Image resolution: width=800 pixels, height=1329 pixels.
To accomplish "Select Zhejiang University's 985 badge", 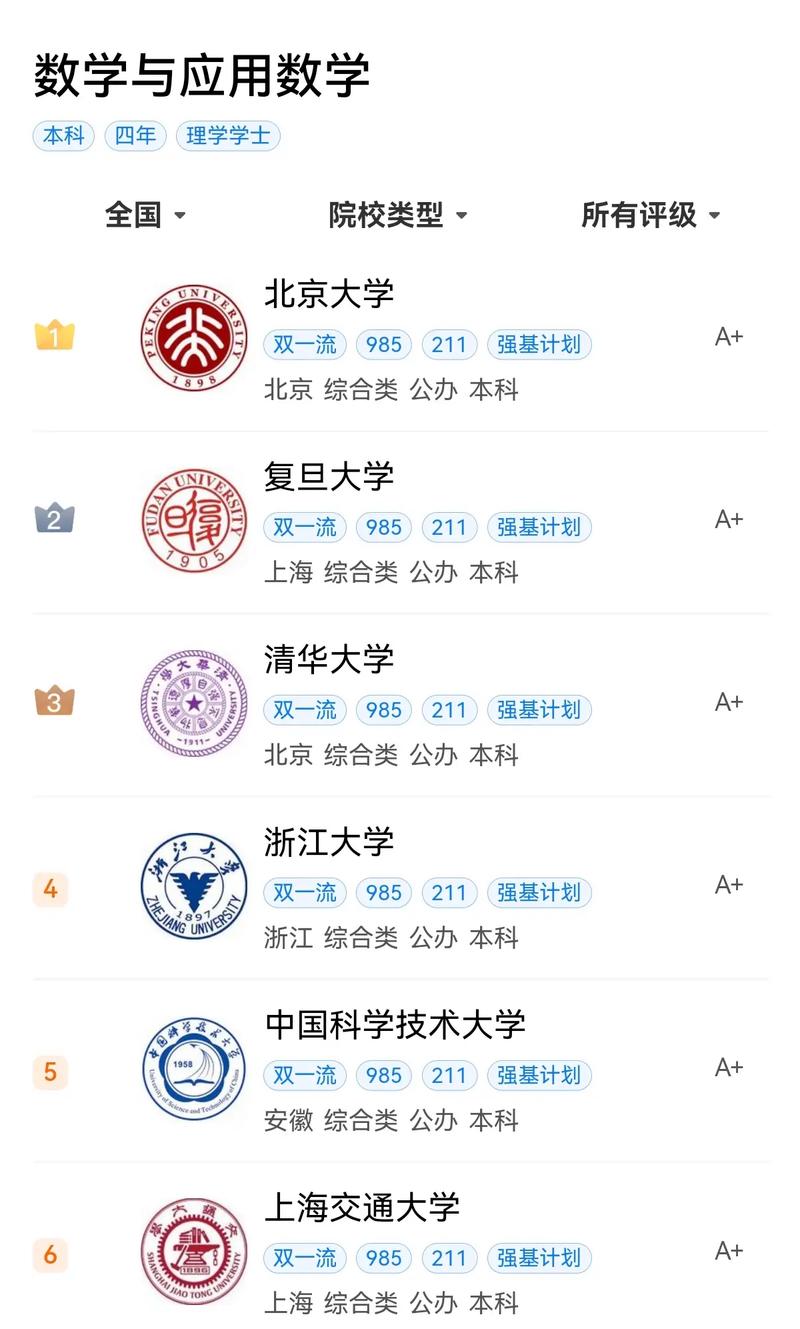I will pyautogui.click(x=383, y=892).
